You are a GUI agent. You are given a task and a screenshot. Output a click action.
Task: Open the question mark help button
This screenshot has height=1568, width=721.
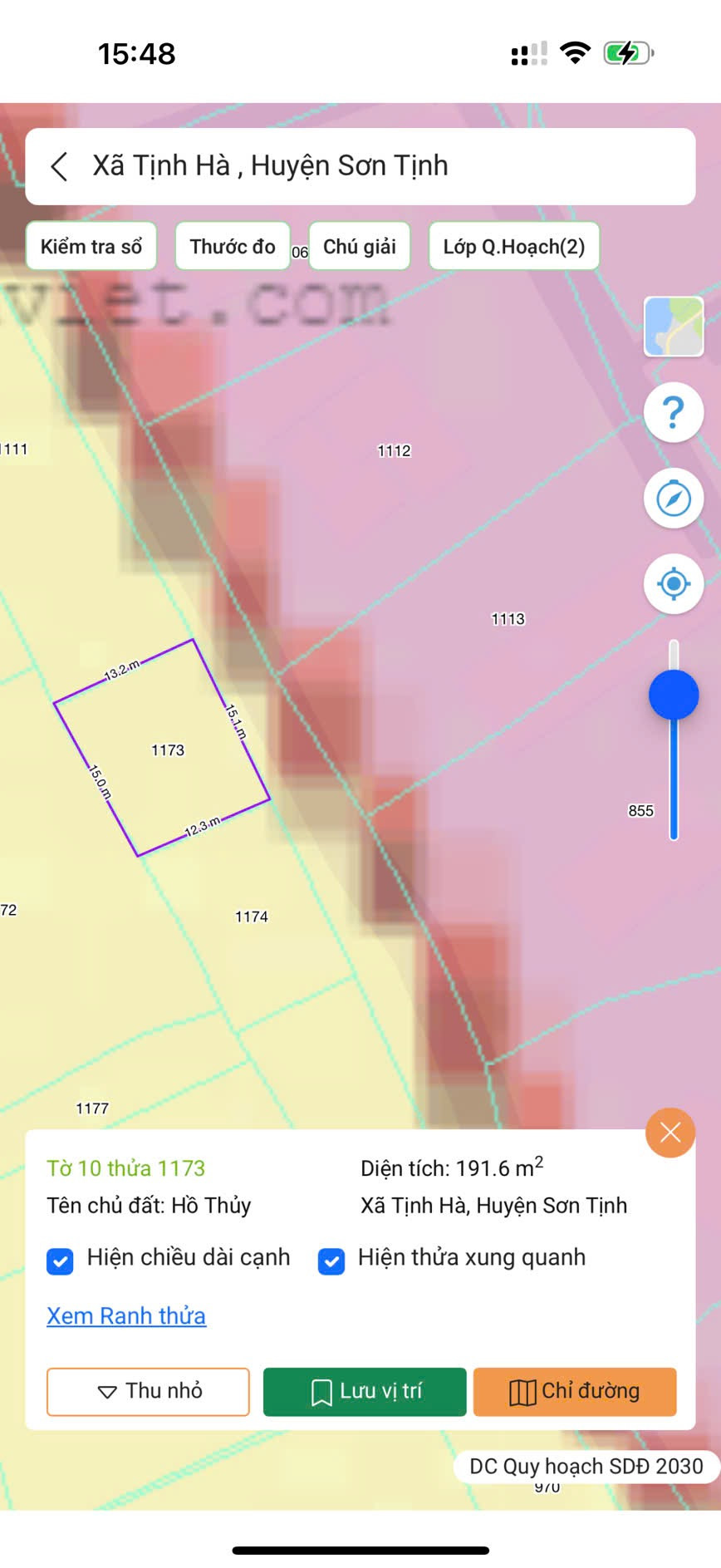[674, 412]
